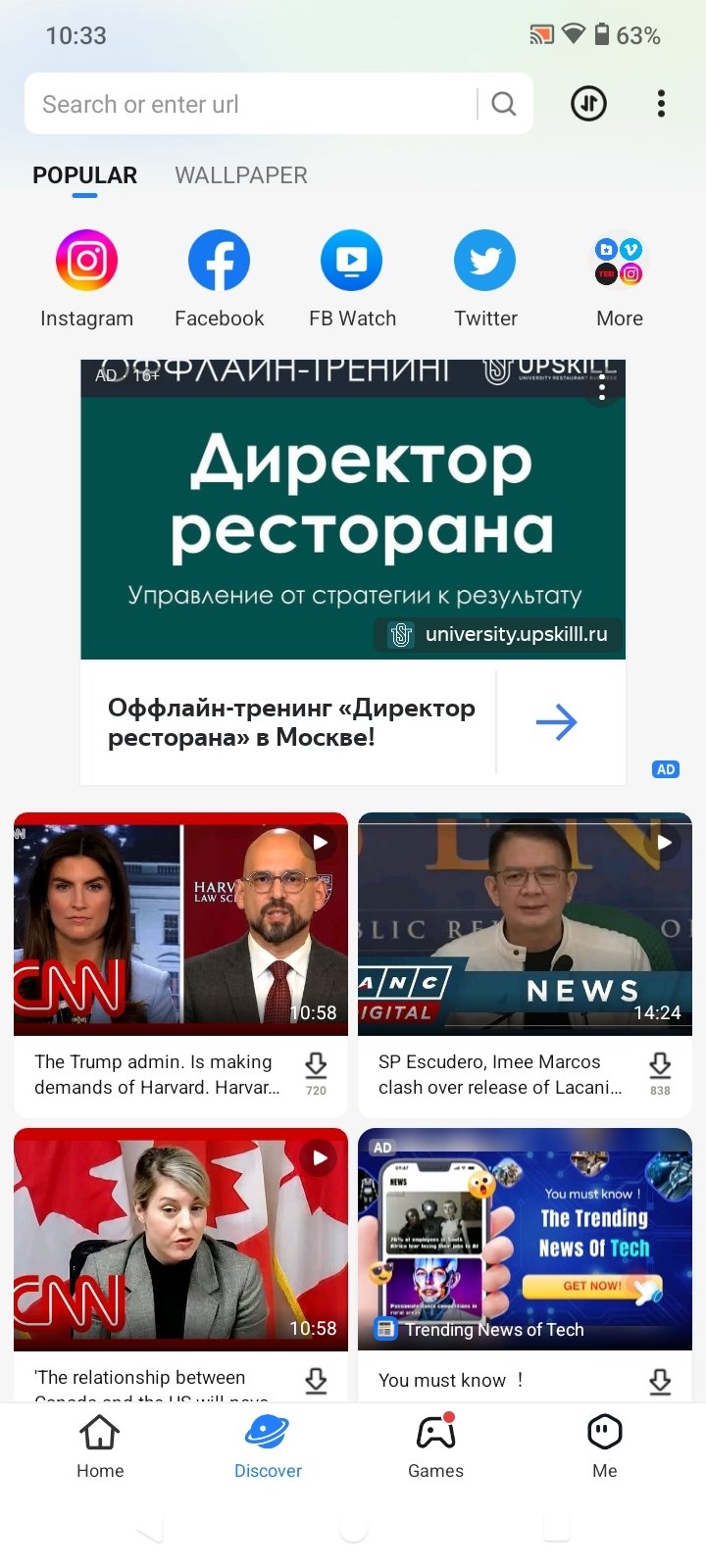Launch the Facebook shortcut
The height and width of the screenshot is (1568, 706).
[x=219, y=279]
